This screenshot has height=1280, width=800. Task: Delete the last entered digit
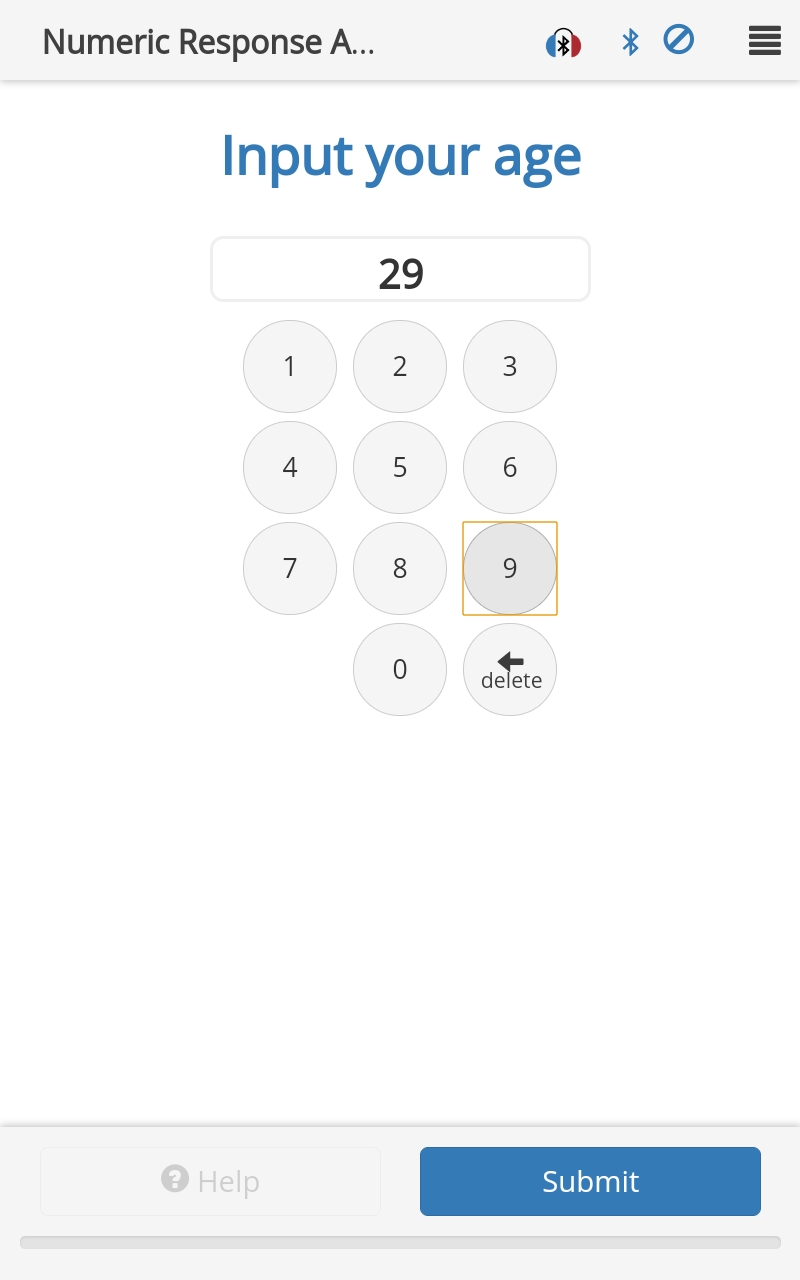(x=510, y=669)
